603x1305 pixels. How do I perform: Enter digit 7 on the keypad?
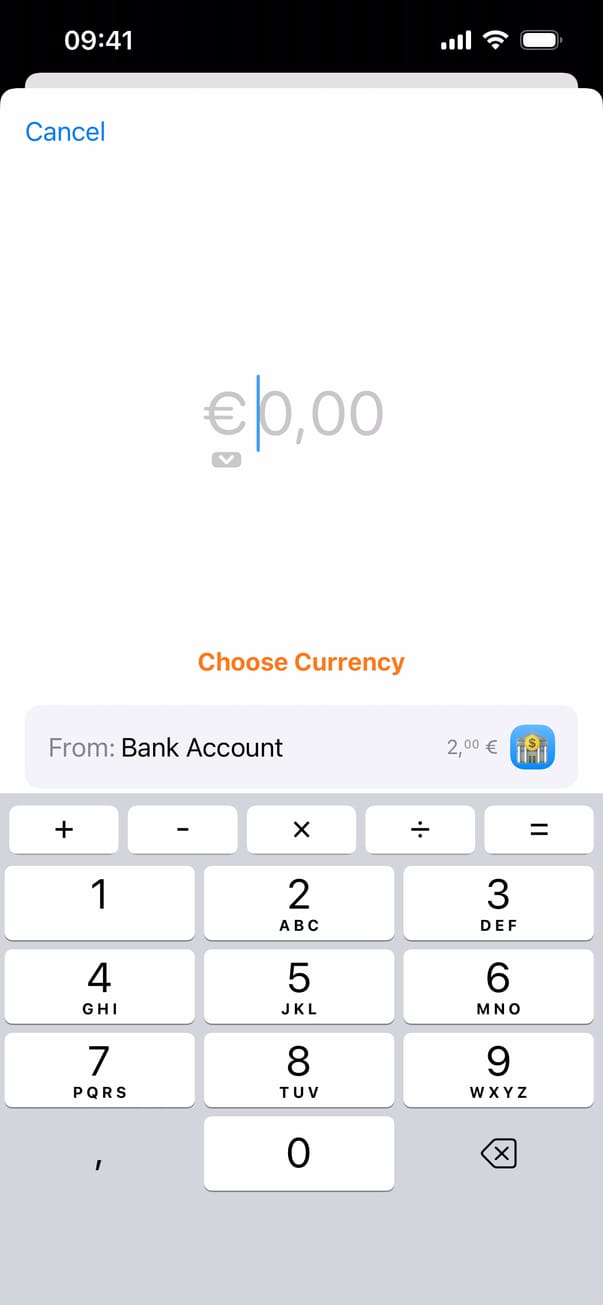point(99,1069)
